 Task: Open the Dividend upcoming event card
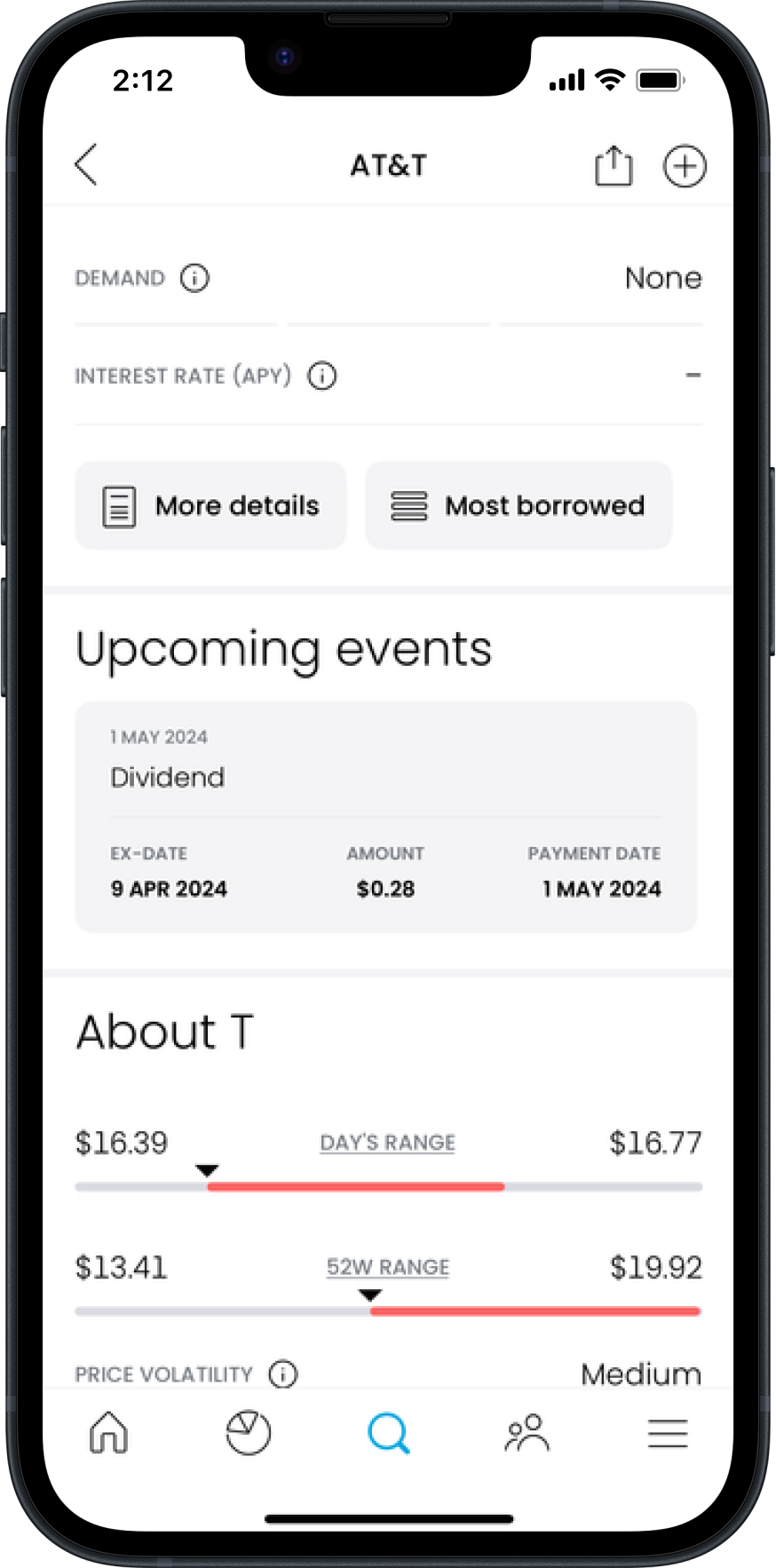[386, 817]
